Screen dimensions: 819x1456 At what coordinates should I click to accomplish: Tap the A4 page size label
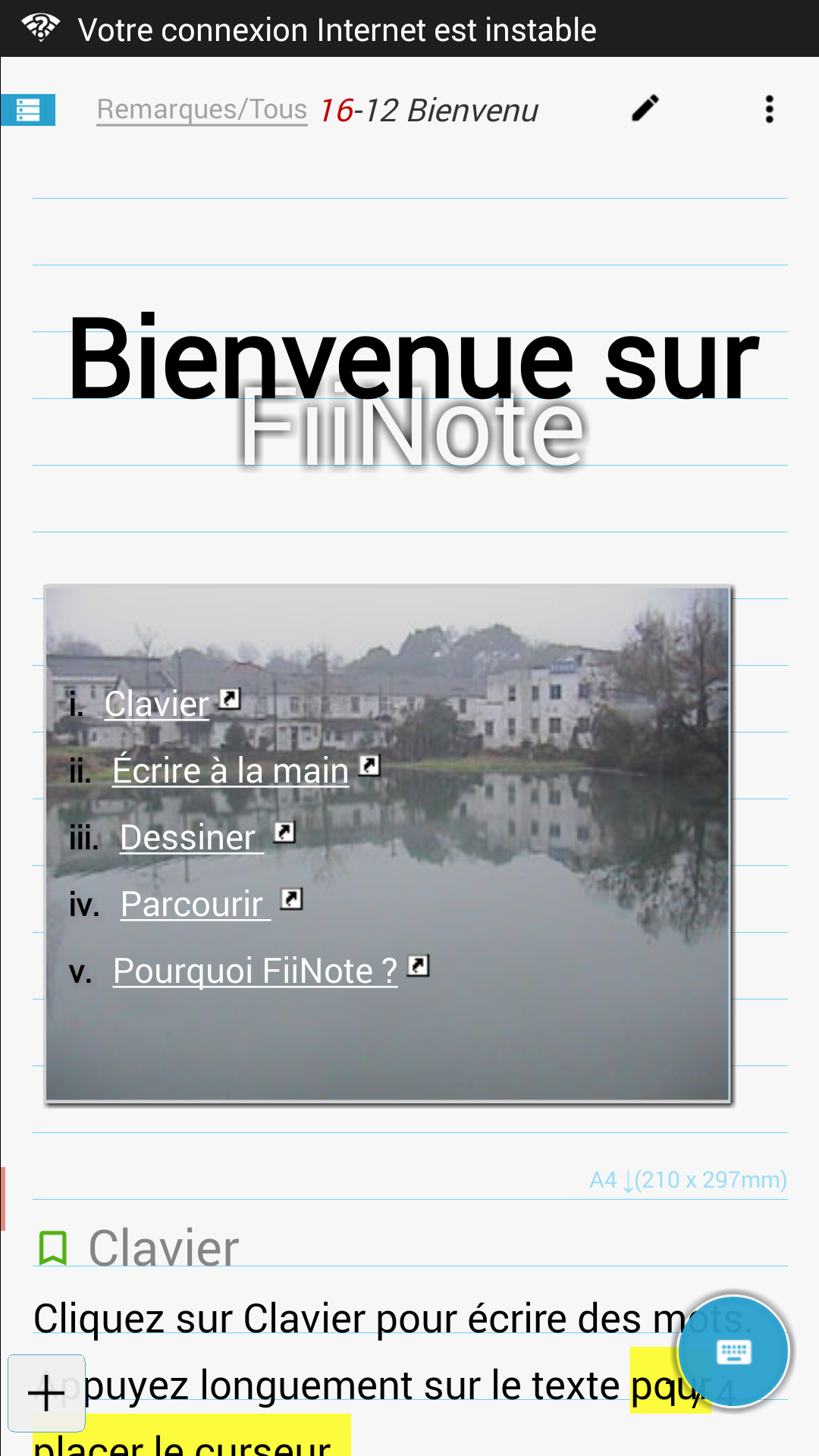pos(688,1180)
